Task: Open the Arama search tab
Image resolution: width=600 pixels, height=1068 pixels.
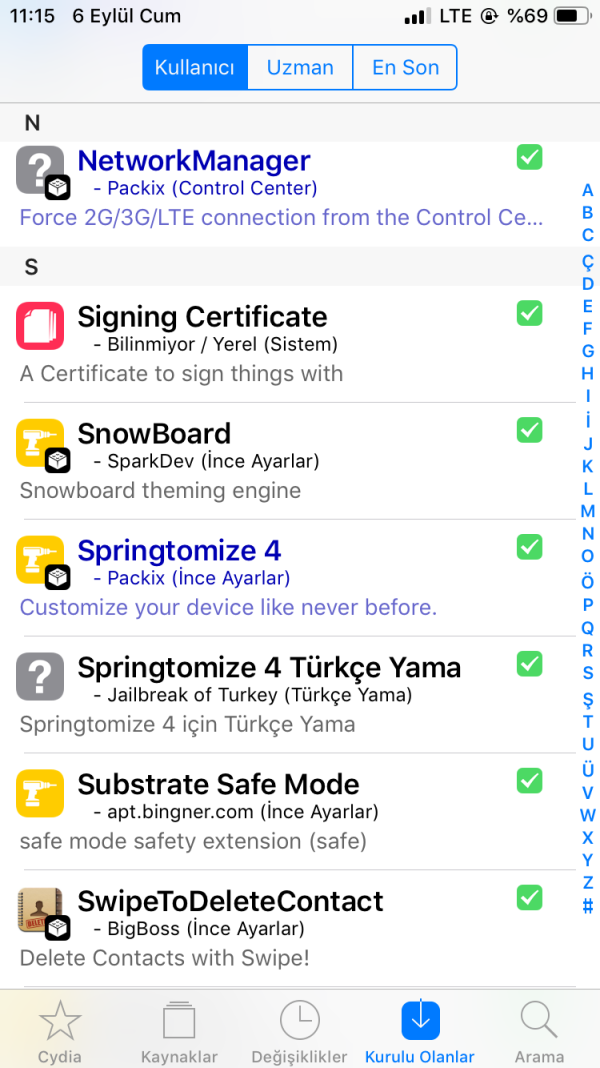Action: pos(539,1030)
